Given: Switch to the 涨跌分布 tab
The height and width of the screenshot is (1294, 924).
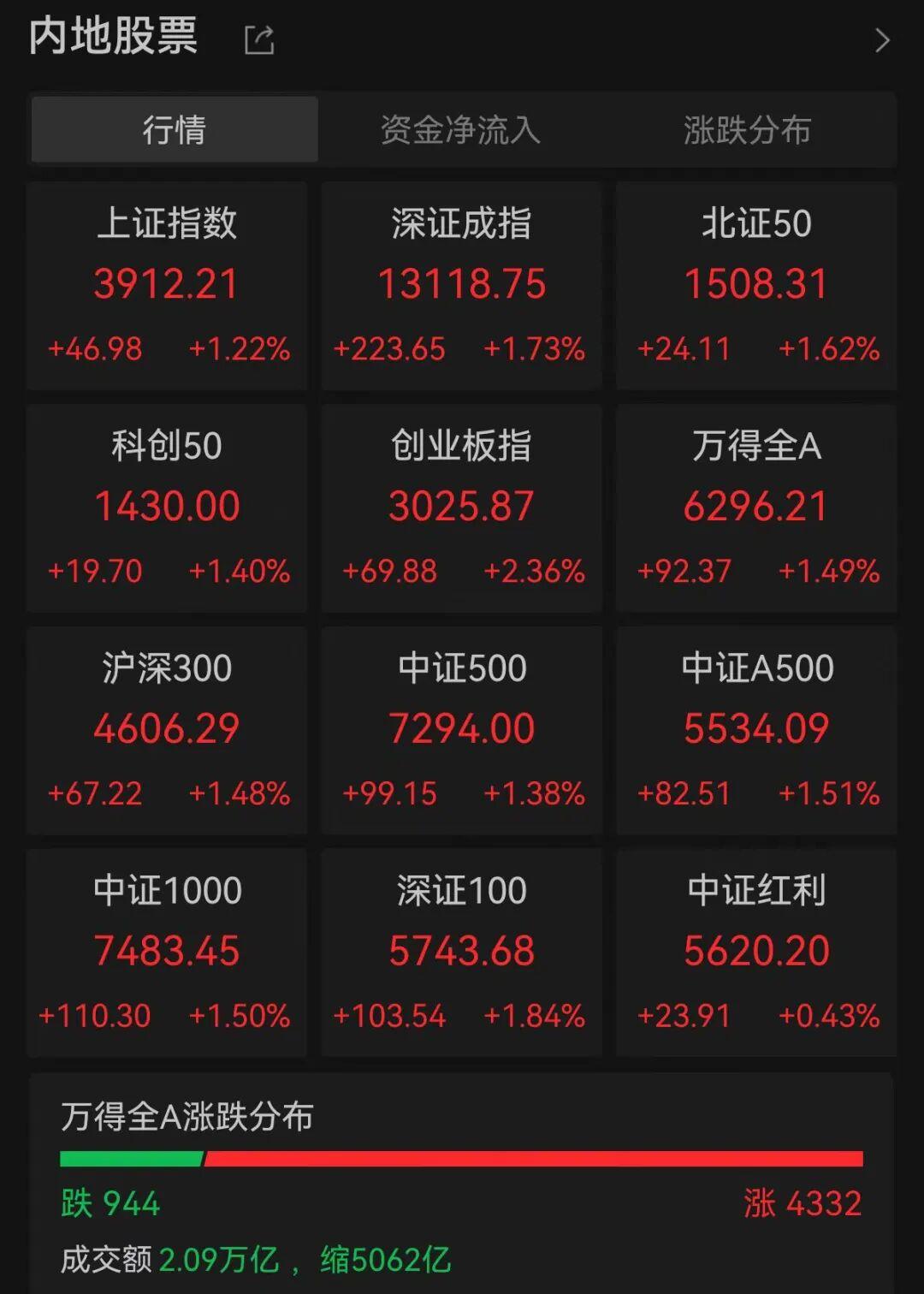Looking at the screenshot, I should pos(747,130).
